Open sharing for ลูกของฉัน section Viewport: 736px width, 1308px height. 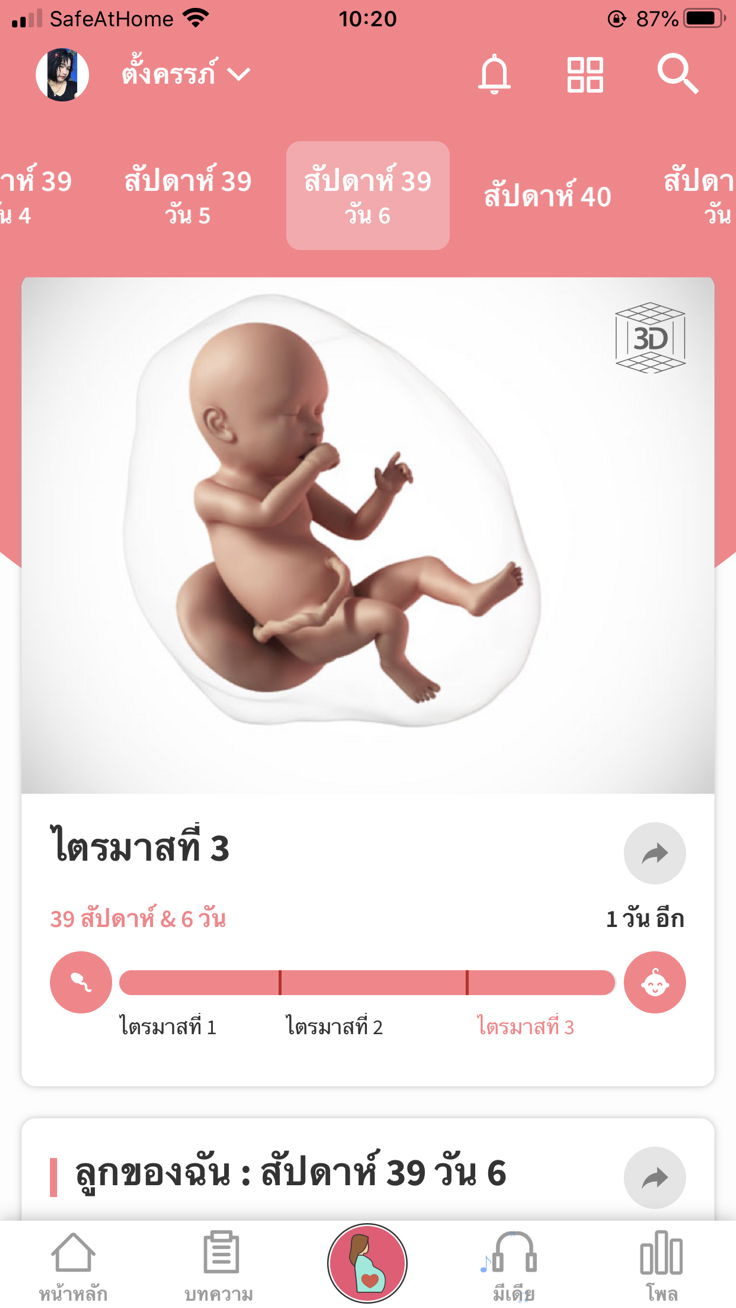pyautogui.click(x=655, y=1177)
